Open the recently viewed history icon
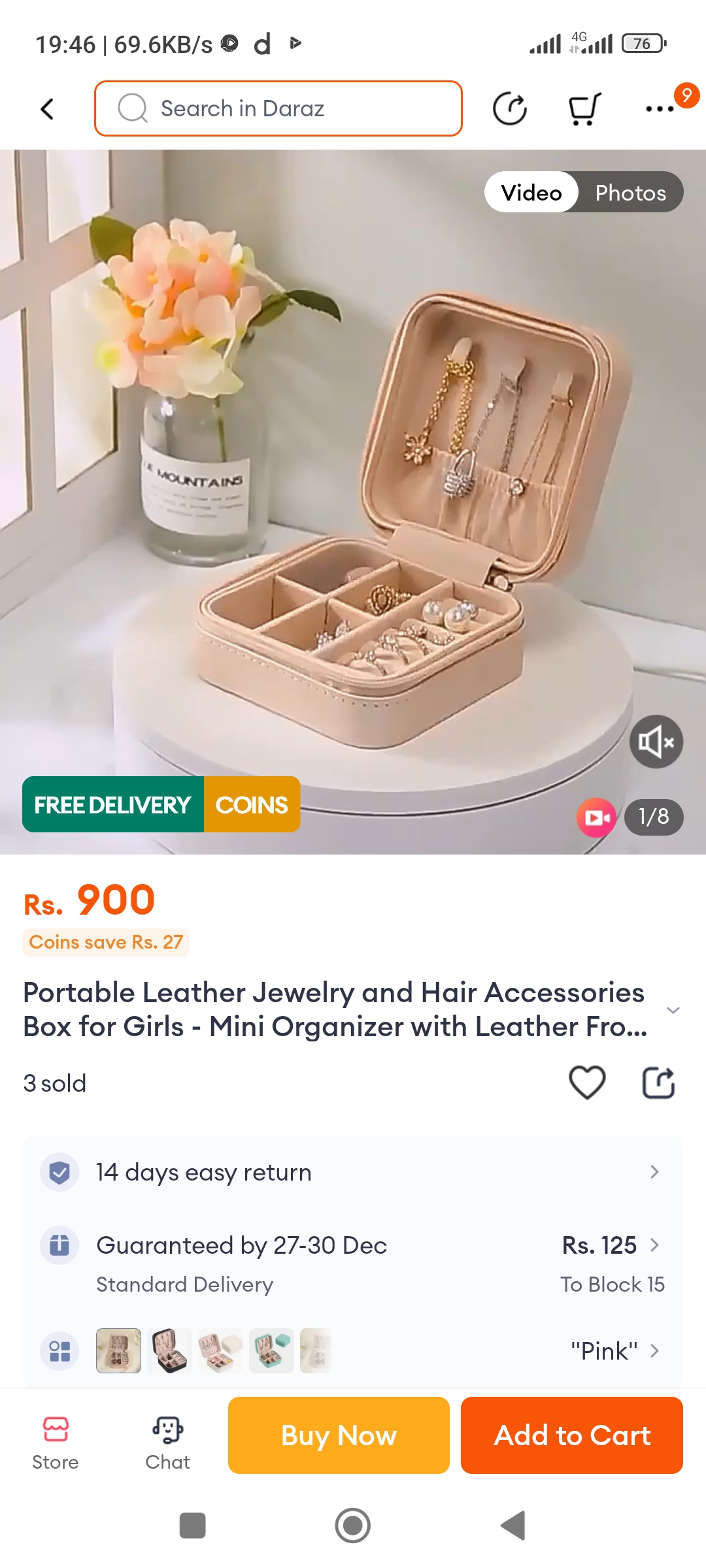The width and height of the screenshot is (706, 1568). (509, 108)
